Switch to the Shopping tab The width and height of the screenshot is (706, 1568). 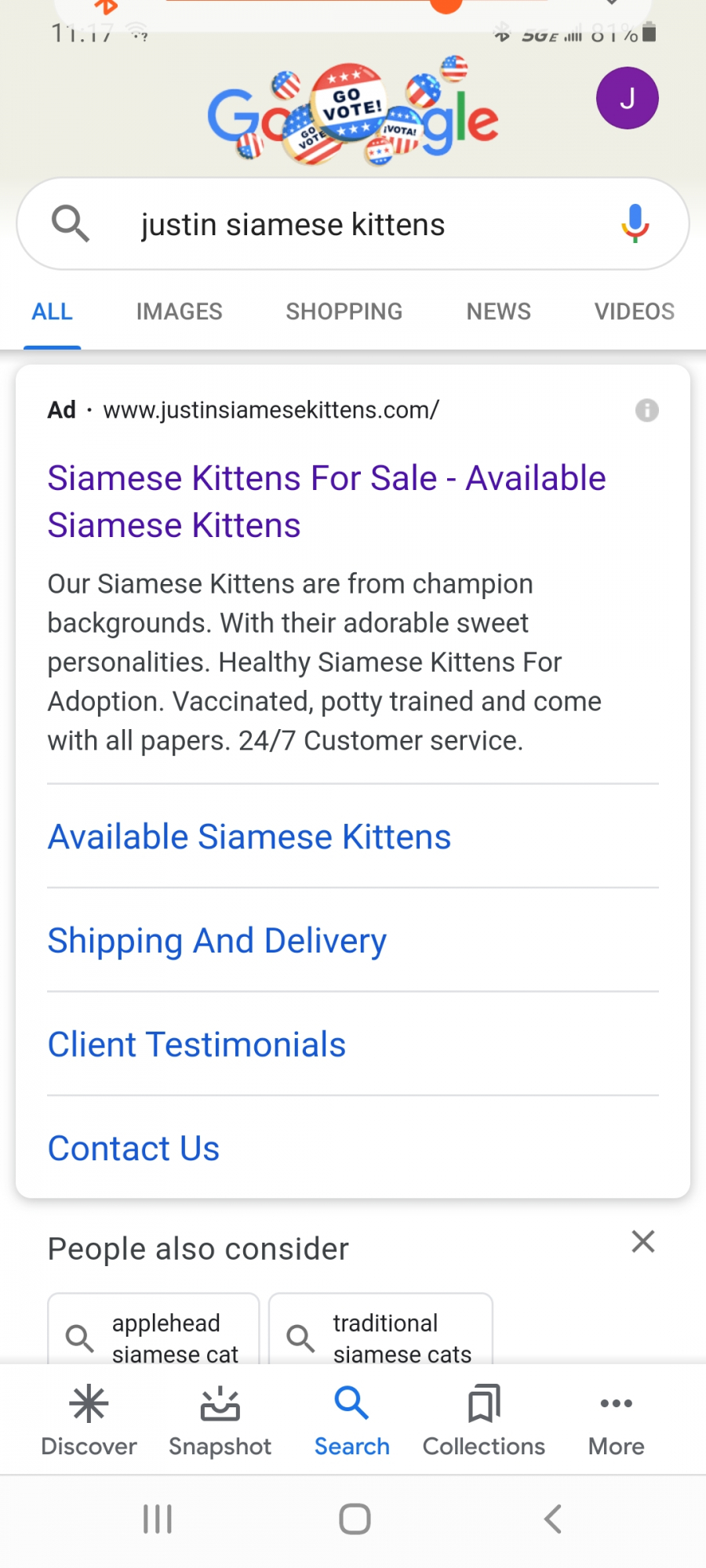tap(344, 311)
